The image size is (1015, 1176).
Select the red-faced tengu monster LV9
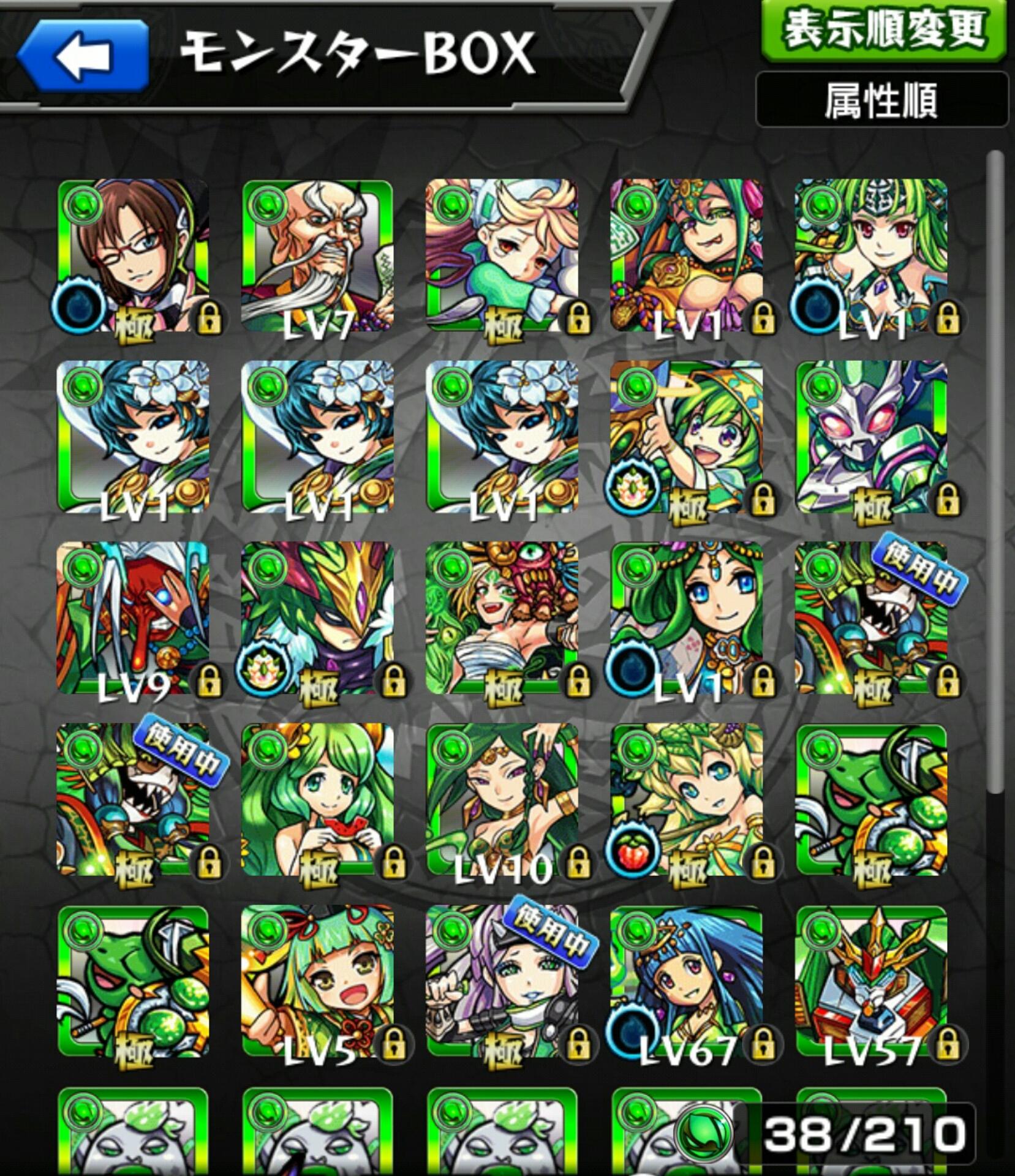click(x=133, y=619)
